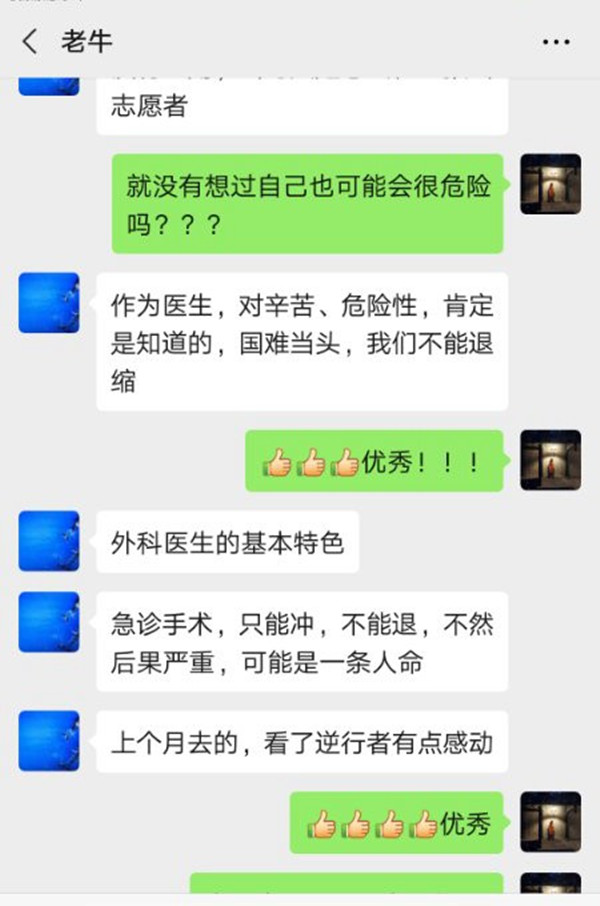Viewport: 600px width, 906px height.
Task: Open 老牛's avatar beside '外科医生的基本特色'
Action: click(49, 541)
